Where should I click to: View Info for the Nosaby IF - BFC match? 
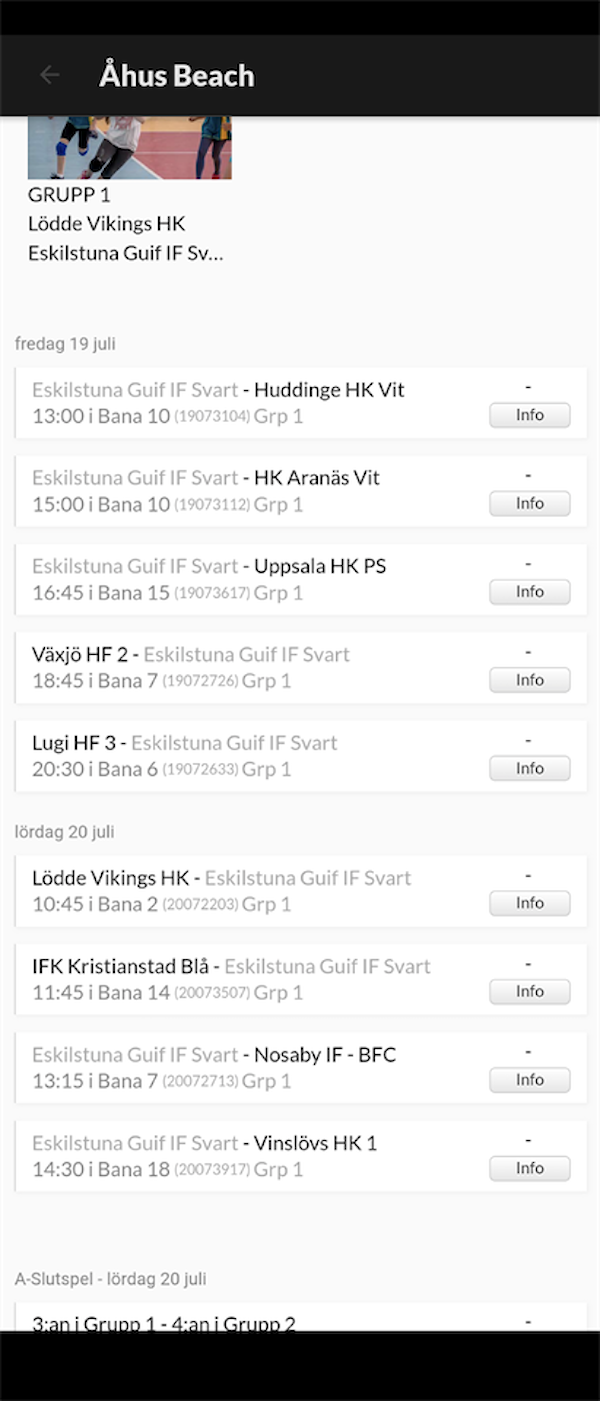point(529,1080)
